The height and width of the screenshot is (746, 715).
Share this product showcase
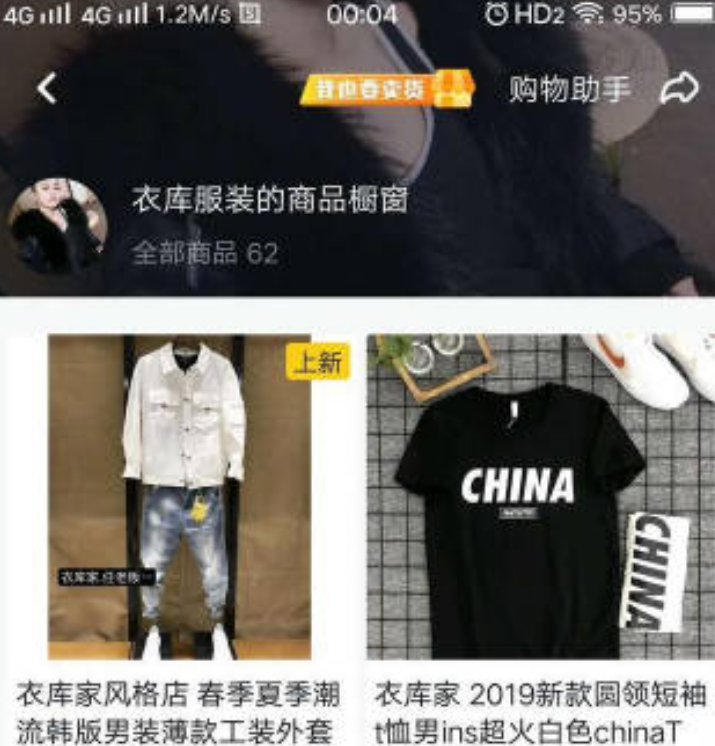[x=679, y=89]
